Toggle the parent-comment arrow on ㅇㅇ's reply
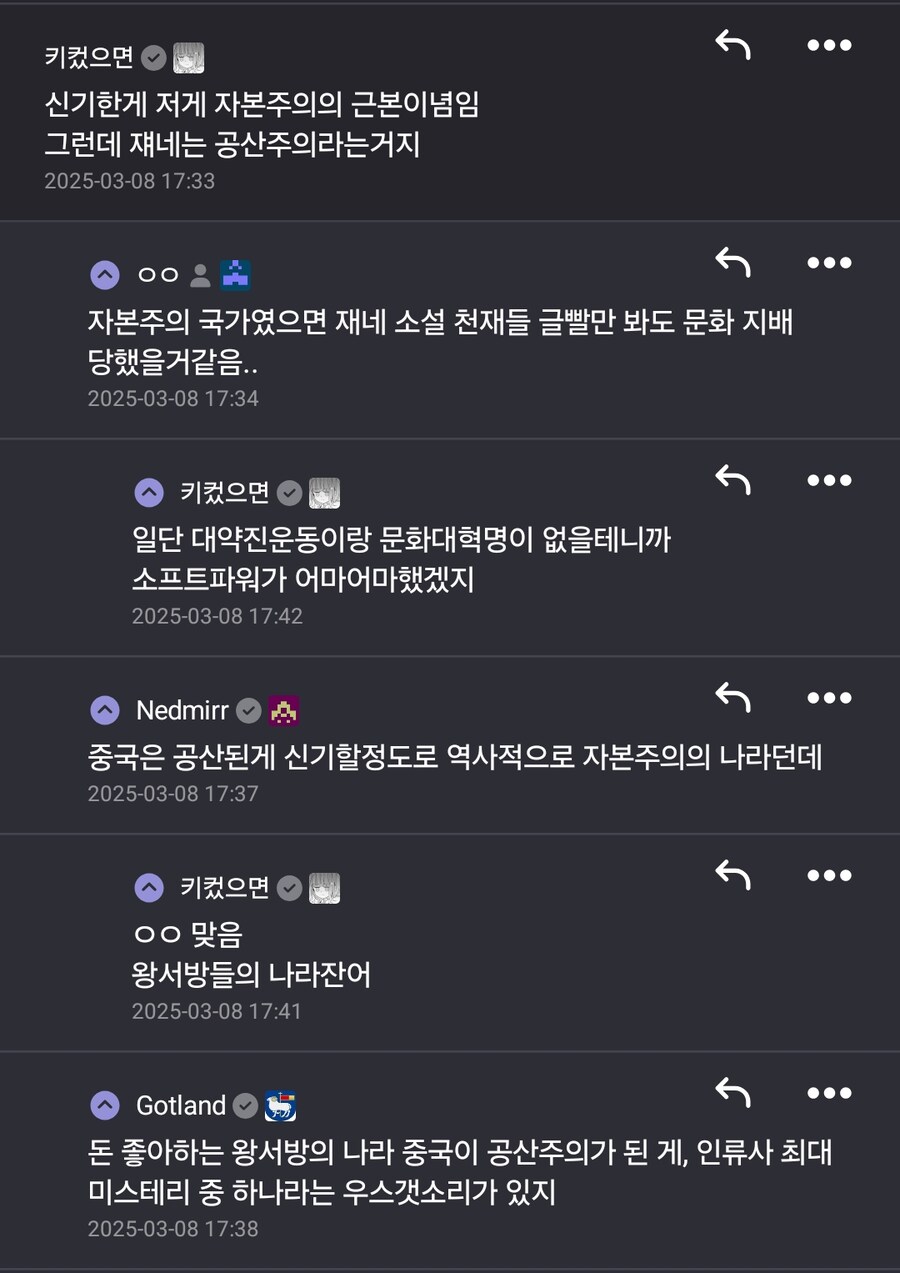This screenshot has width=900, height=1273. coord(104,275)
